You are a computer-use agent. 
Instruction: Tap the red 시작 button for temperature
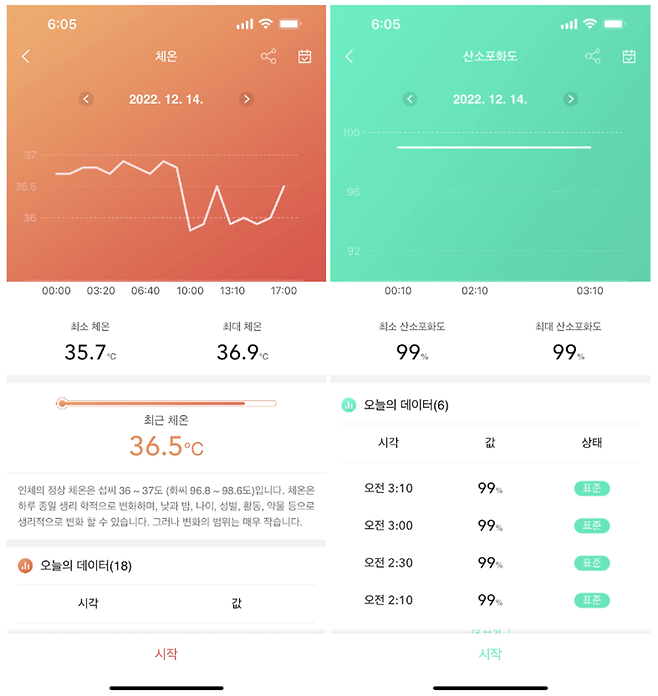coord(166,653)
